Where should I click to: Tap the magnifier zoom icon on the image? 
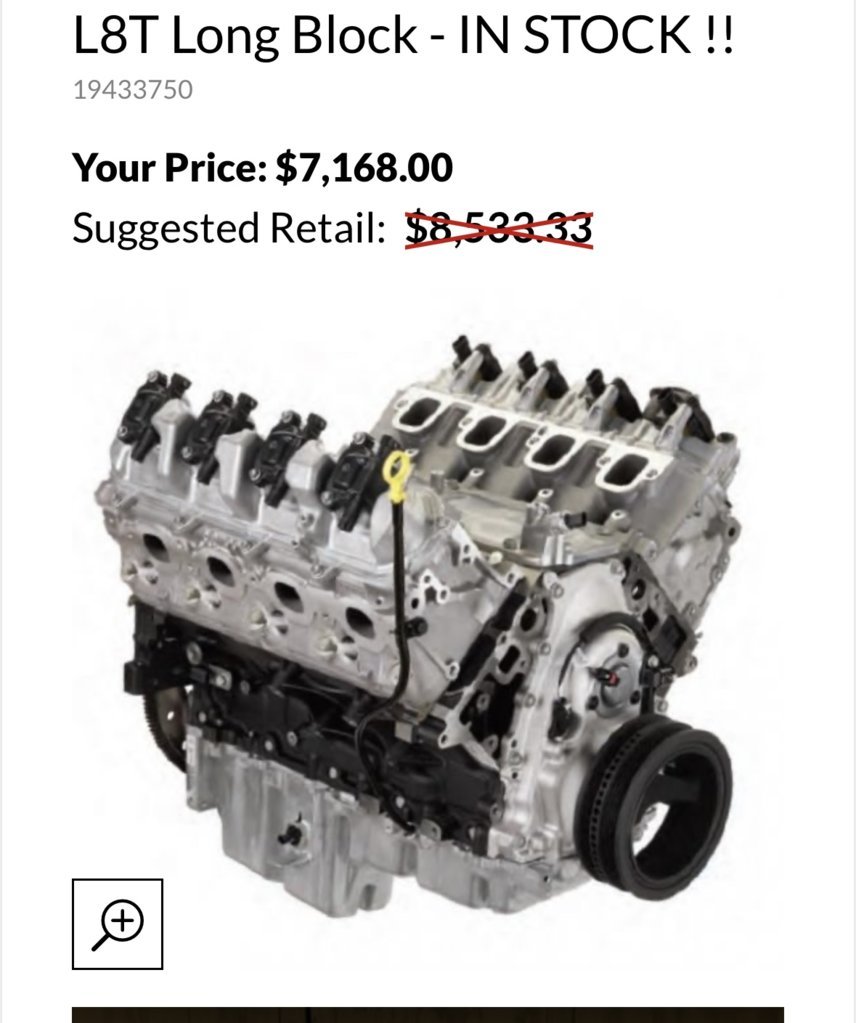click(117, 923)
